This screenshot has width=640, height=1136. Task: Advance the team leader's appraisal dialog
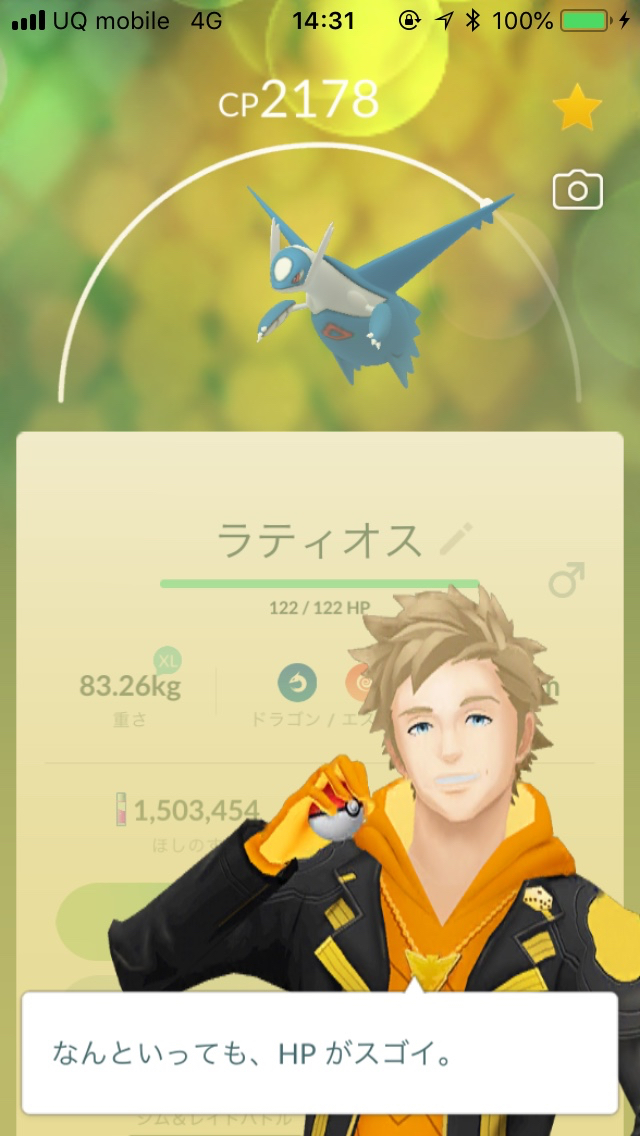click(x=319, y=1052)
